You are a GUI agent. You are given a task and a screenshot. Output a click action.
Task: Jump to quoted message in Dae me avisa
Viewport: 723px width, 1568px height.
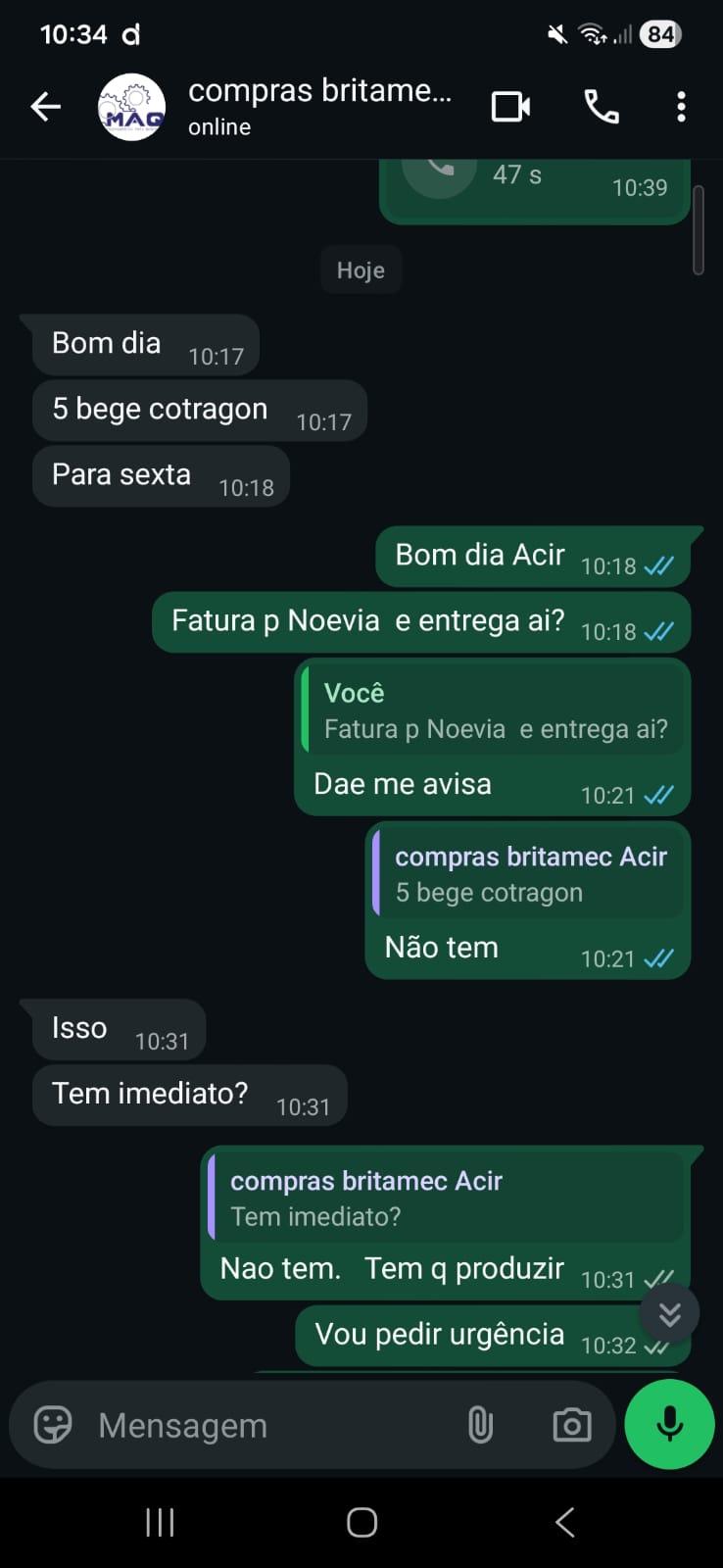click(x=495, y=711)
